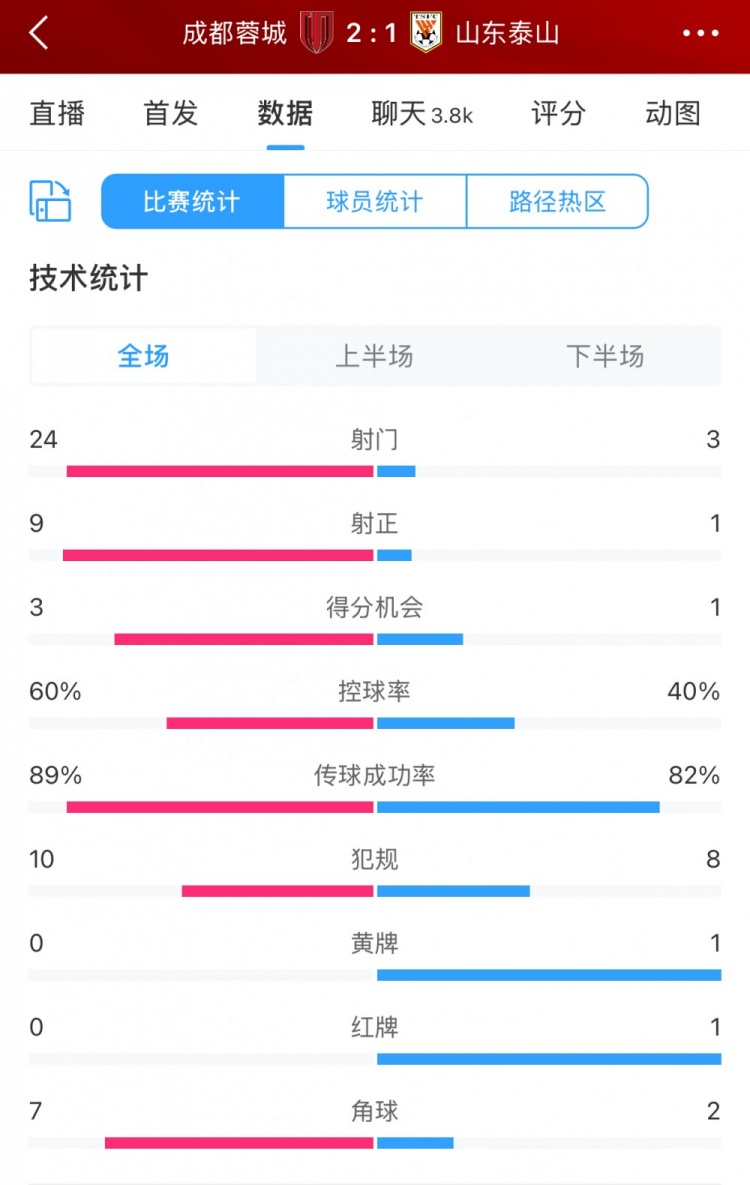Select the 比赛统计 match stats button
750x1185 pixels.
tap(191, 200)
